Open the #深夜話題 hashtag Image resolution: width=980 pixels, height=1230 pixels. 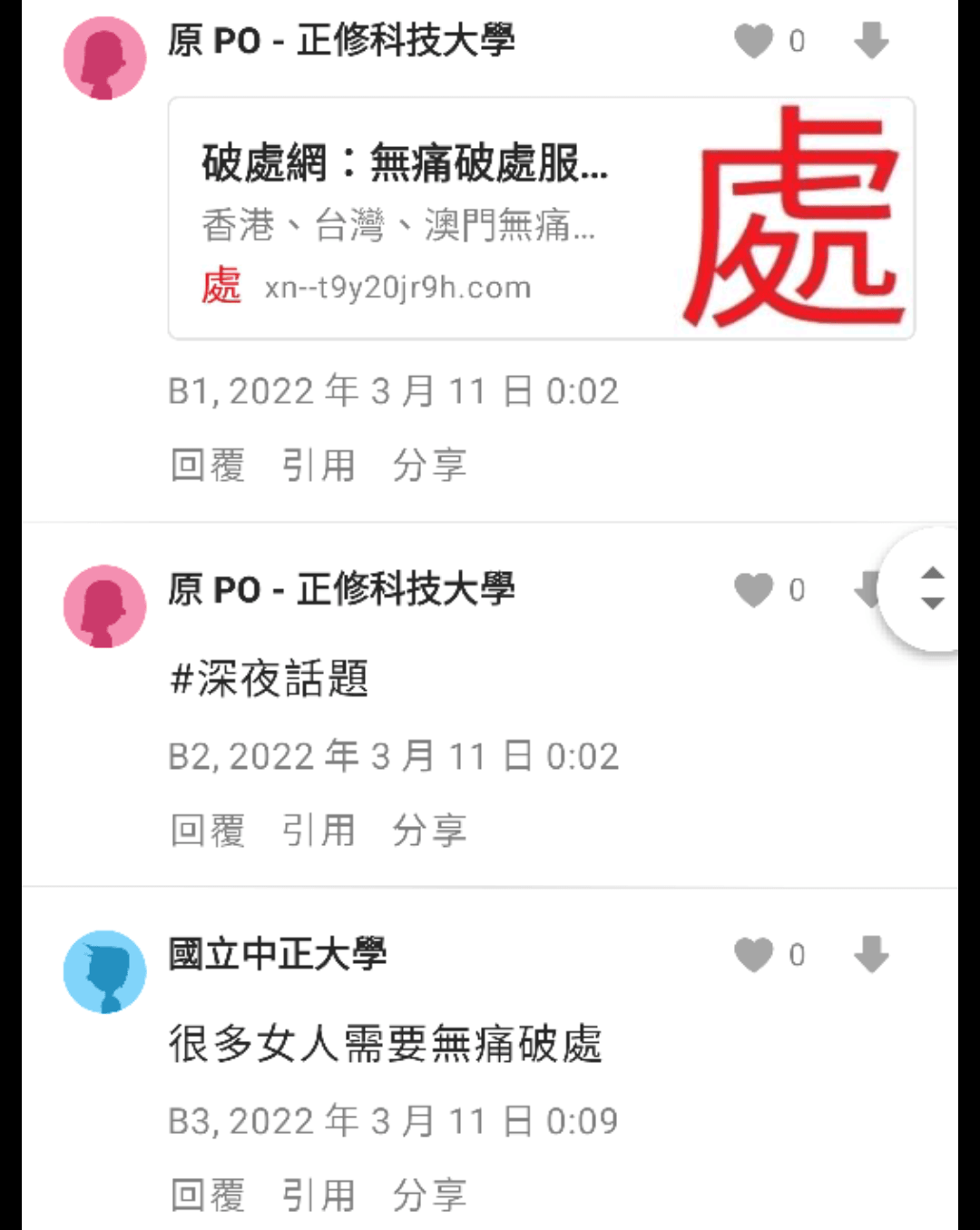coord(269,679)
